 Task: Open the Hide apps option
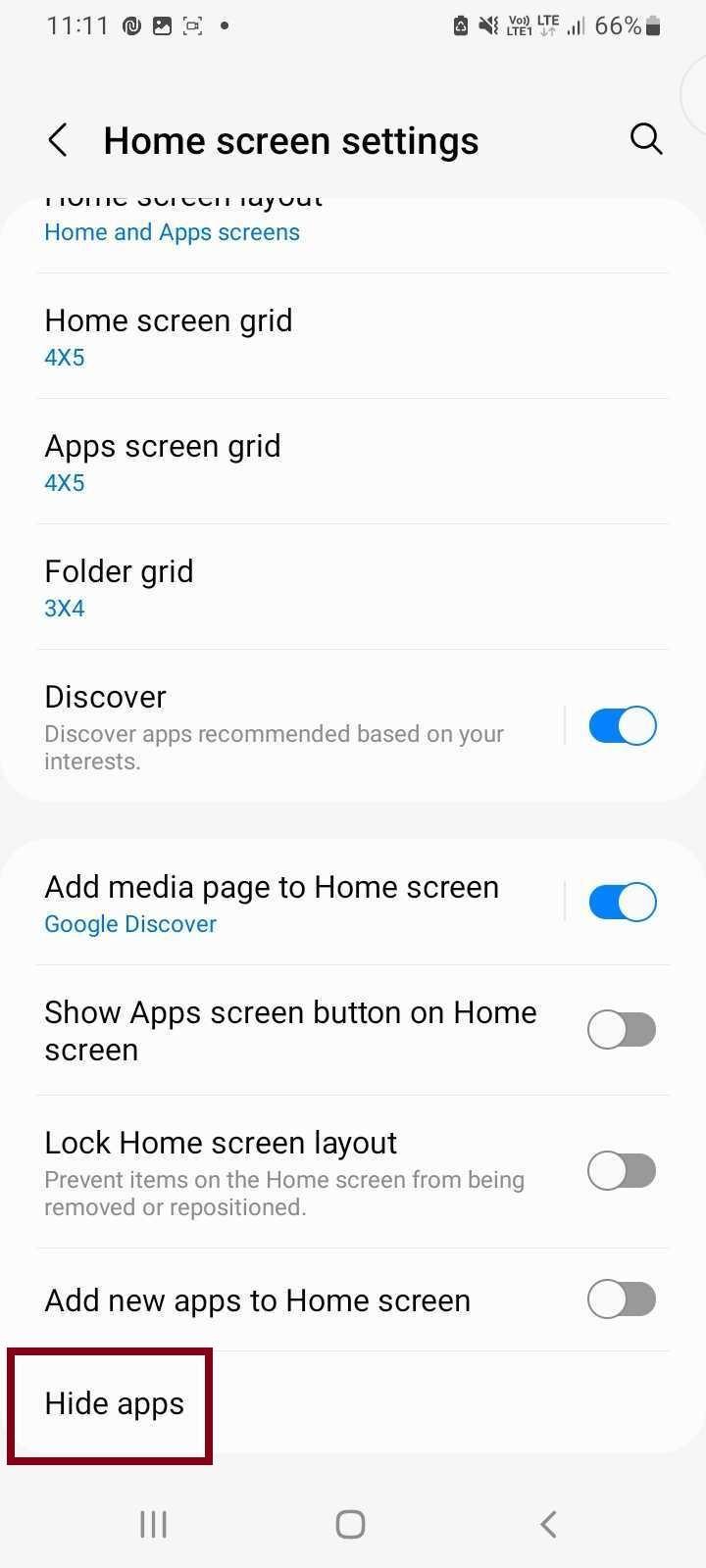[115, 1403]
